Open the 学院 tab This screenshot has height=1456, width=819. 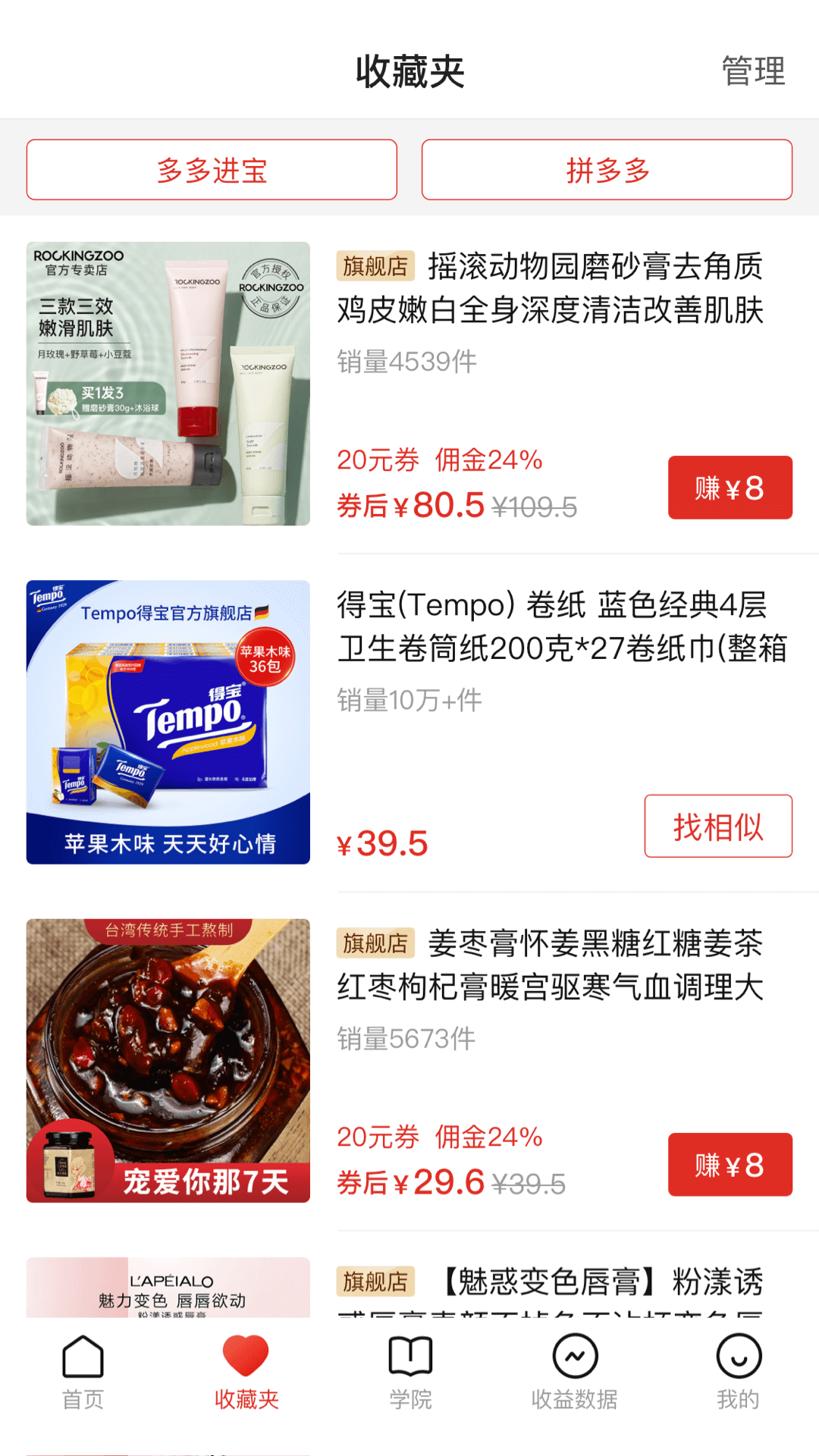pos(410,1373)
